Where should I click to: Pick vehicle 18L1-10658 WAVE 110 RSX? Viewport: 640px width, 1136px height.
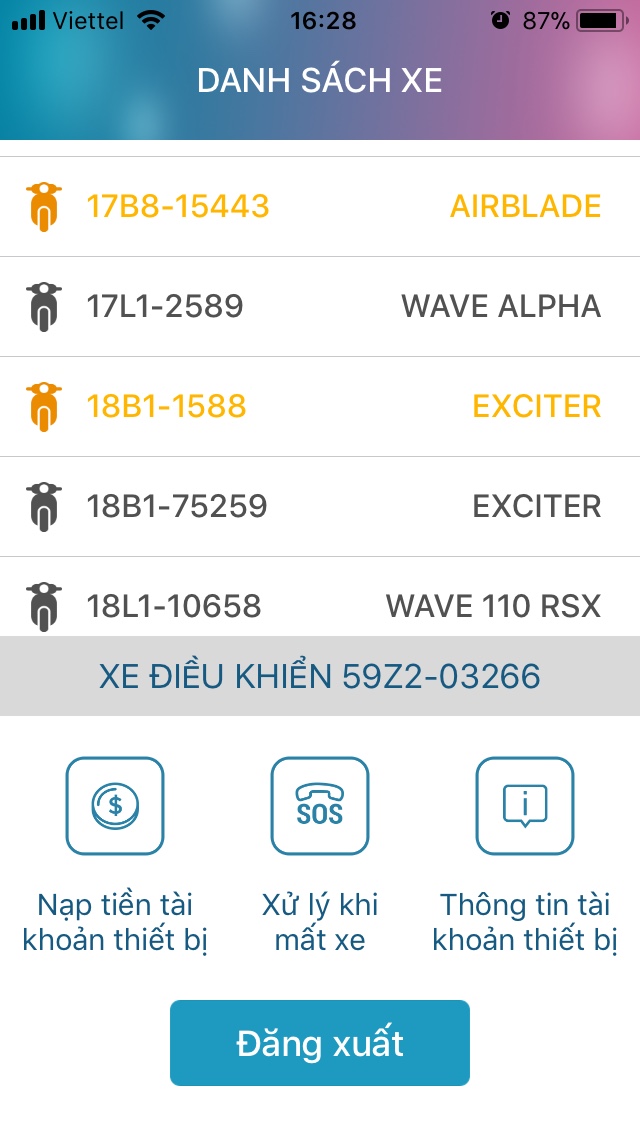(x=320, y=604)
